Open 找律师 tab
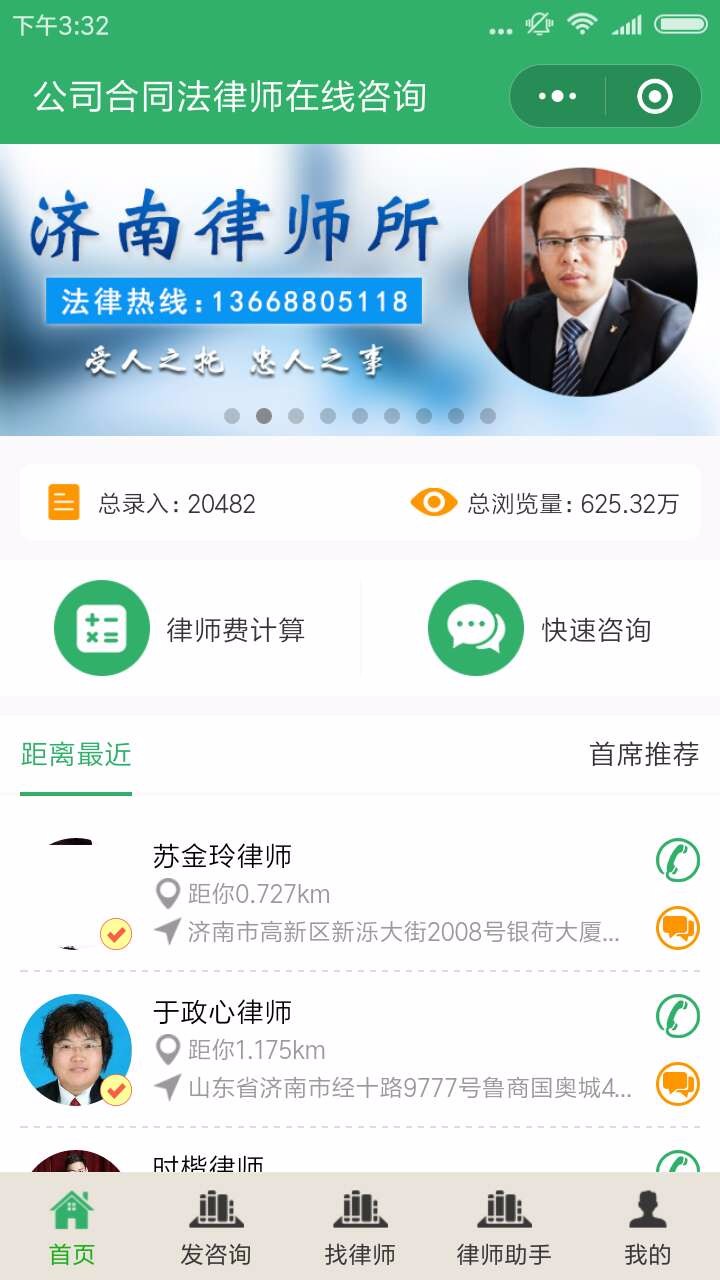The image size is (720, 1280). (360, 1227)
